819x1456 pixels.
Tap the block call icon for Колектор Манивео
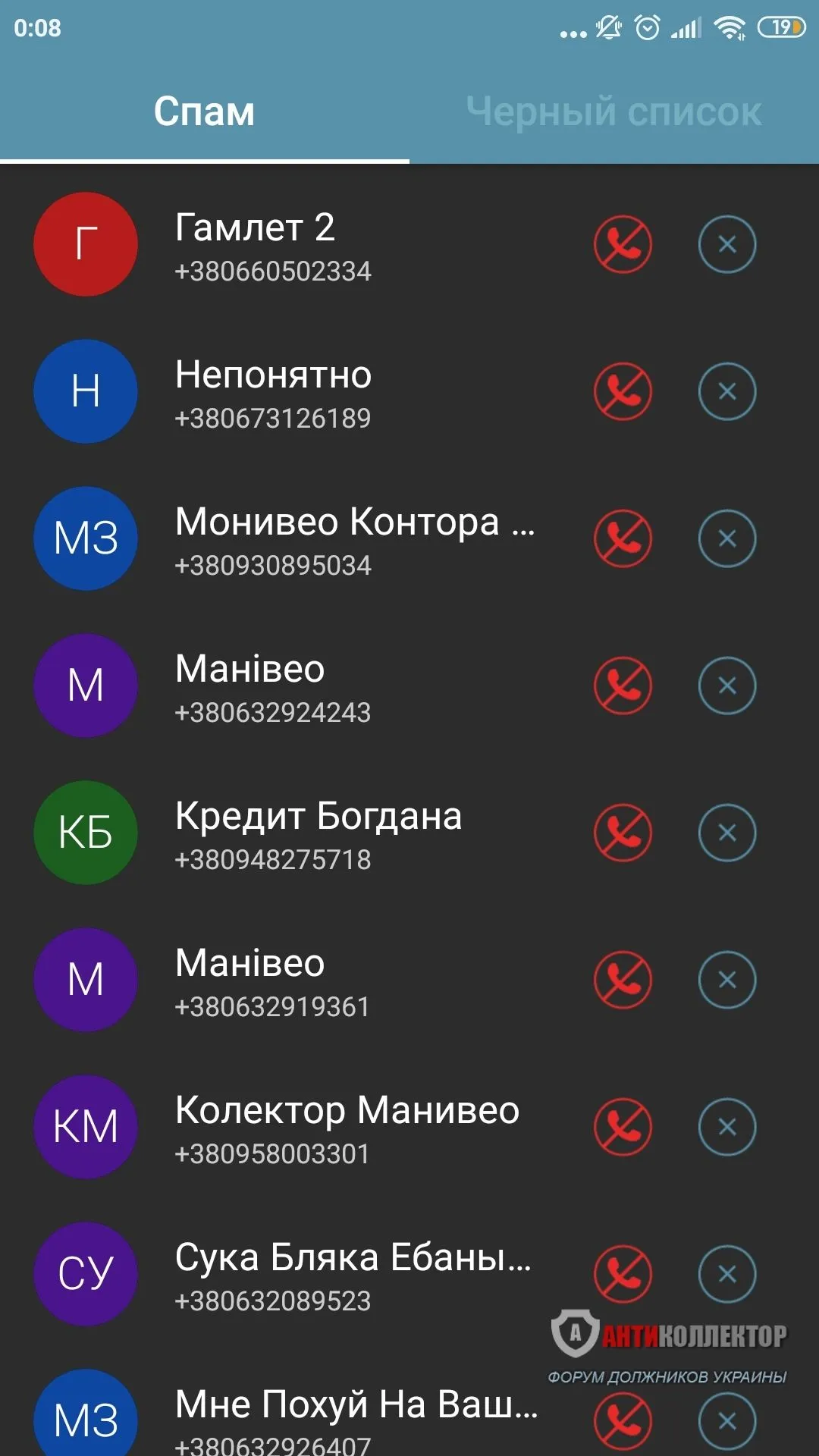[x=623, y=1128]
